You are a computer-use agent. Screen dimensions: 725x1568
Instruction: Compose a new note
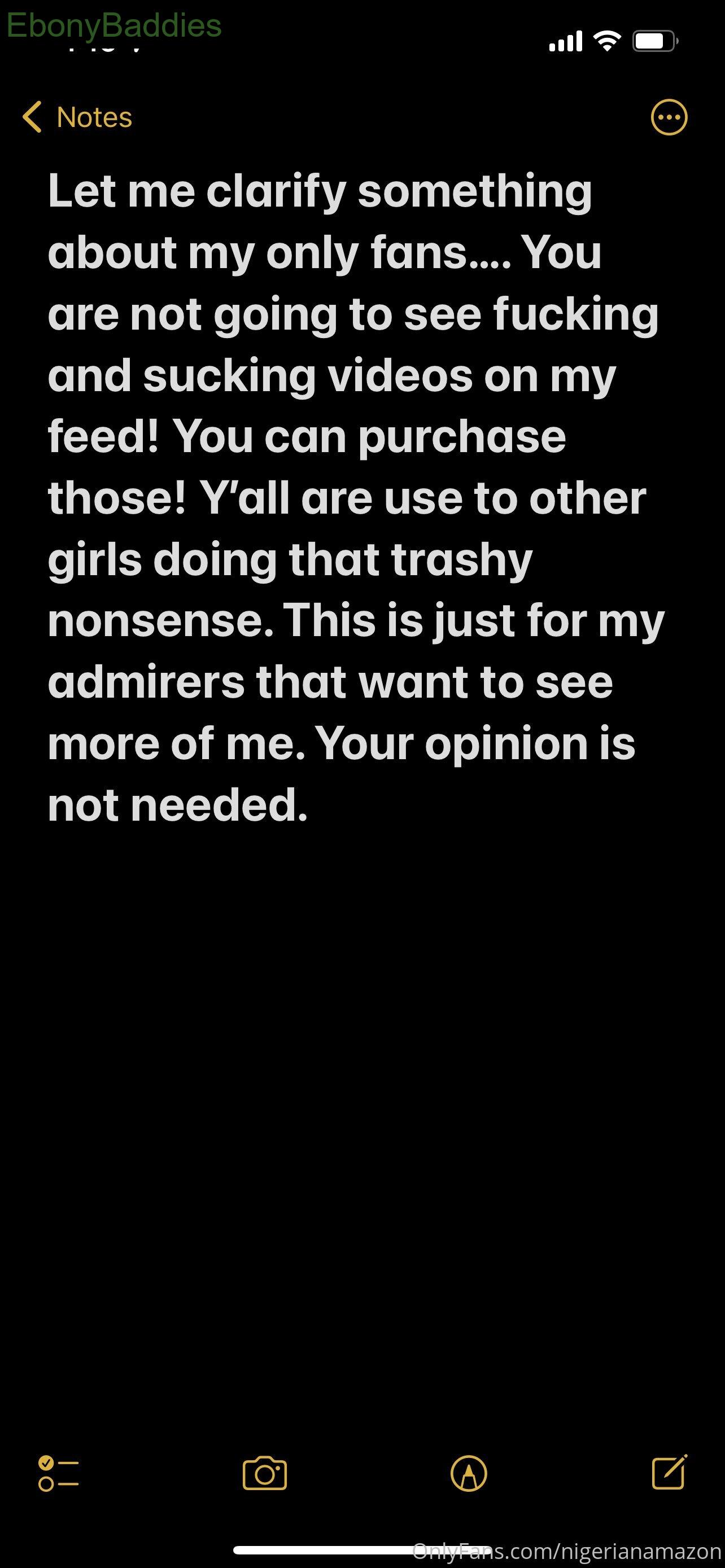pyautogui.click(x=670, y=1472)
